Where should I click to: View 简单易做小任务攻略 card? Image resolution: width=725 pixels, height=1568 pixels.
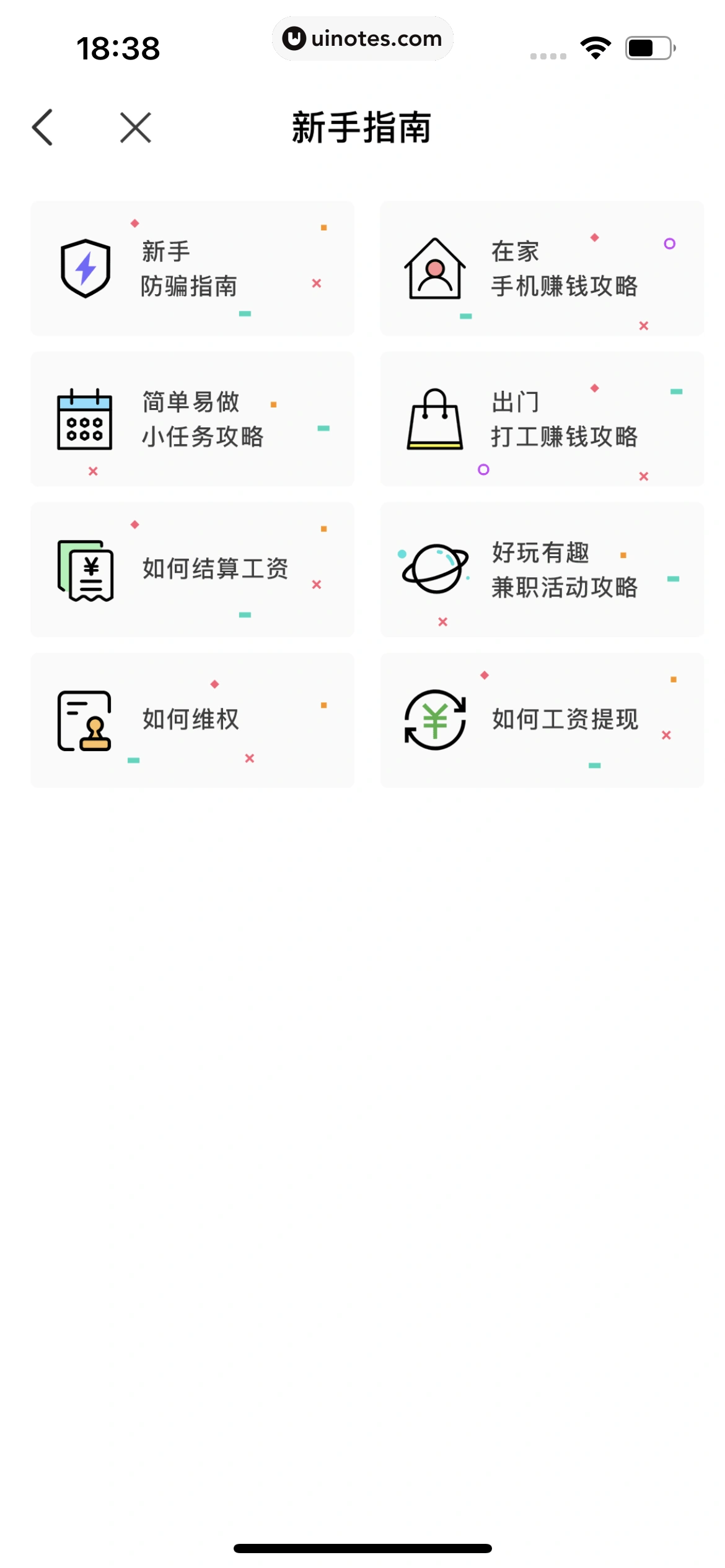coord(192,419)
